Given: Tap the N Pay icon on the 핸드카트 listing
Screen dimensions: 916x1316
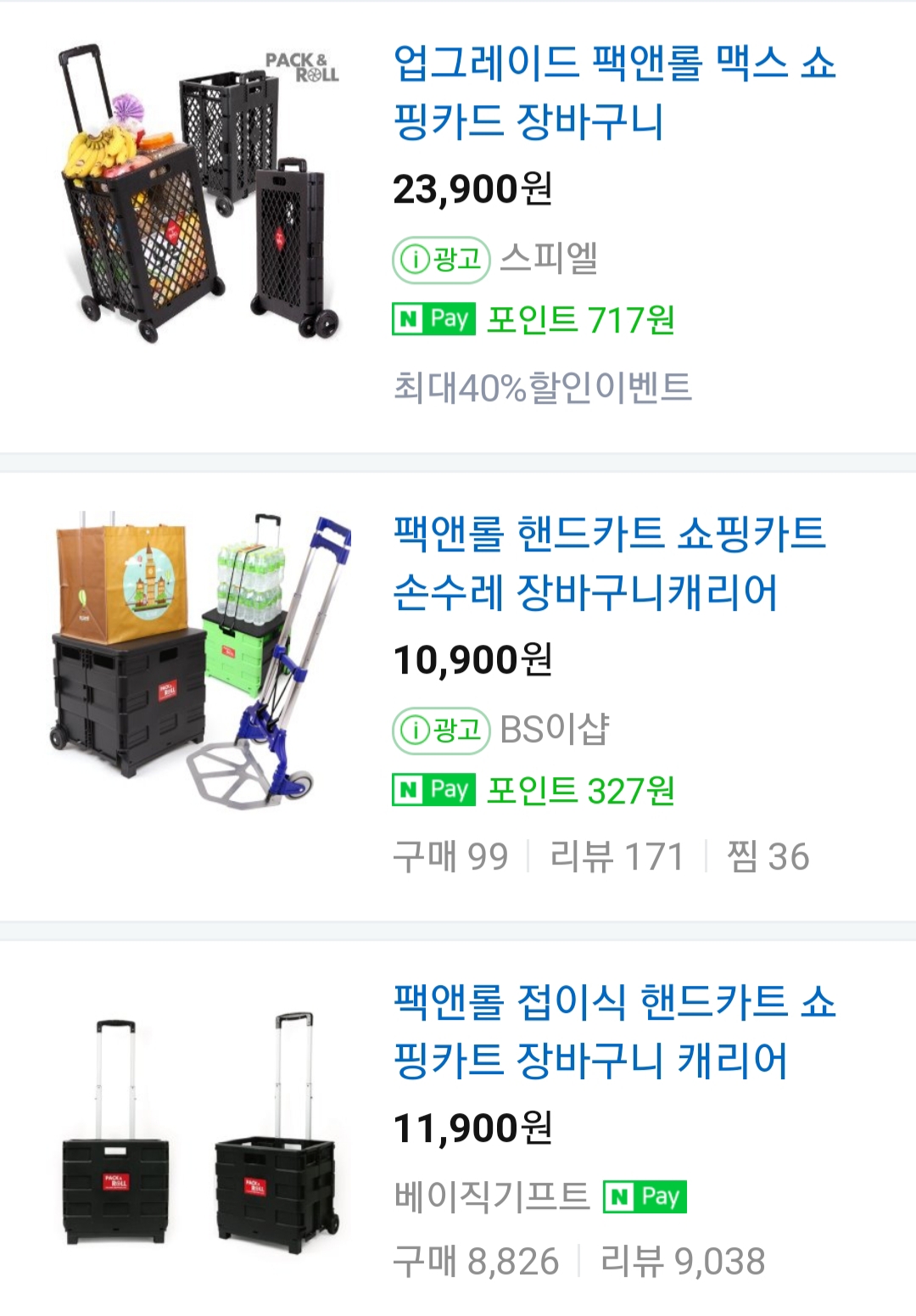Looking at the screenshot, I should 433,789.
